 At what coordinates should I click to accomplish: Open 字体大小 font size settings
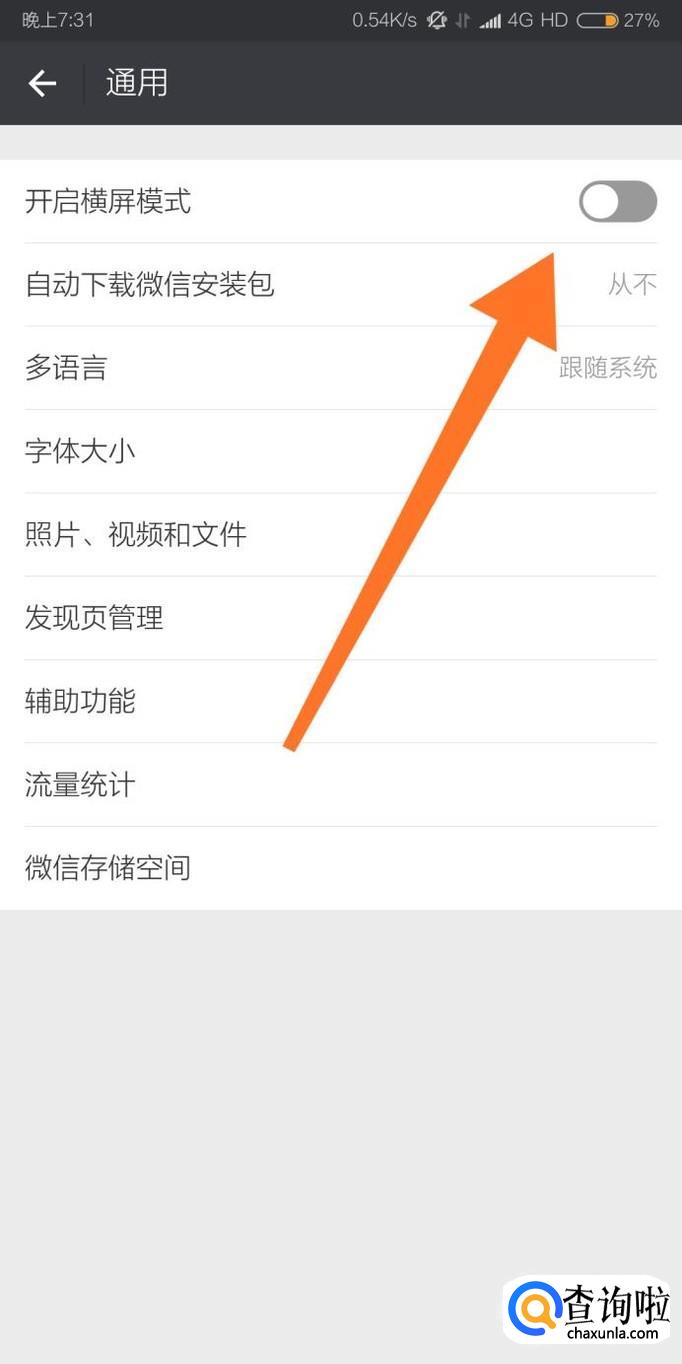point(340,451)
